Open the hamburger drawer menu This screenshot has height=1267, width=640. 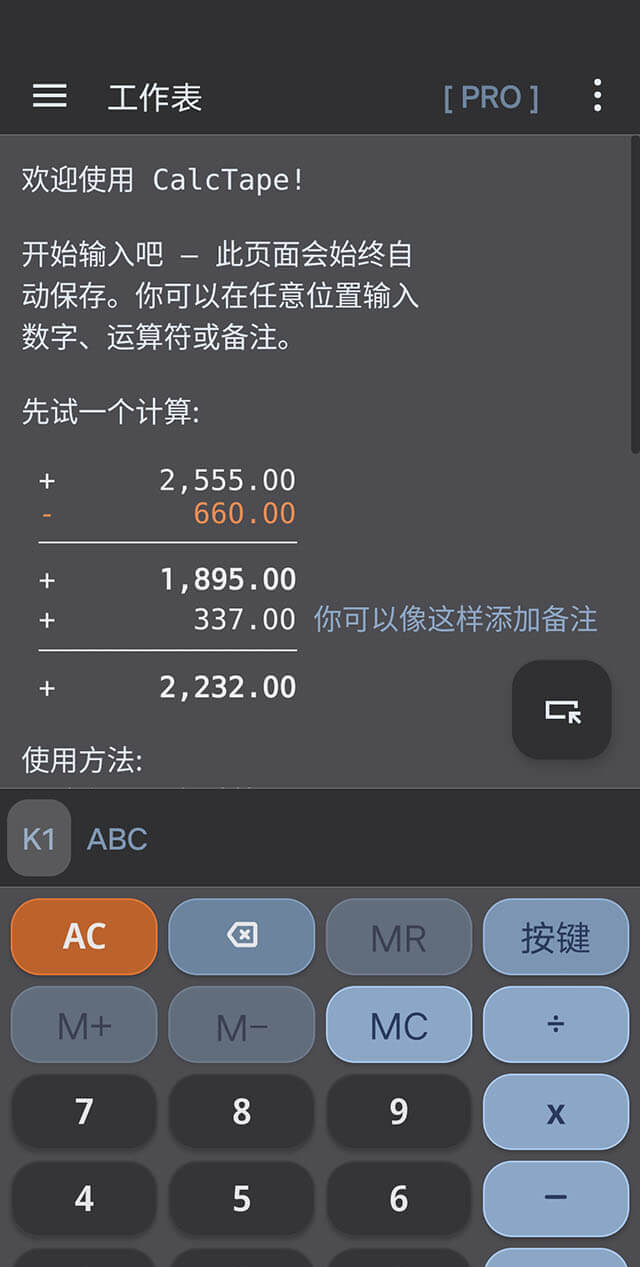(x=50, y=97)
